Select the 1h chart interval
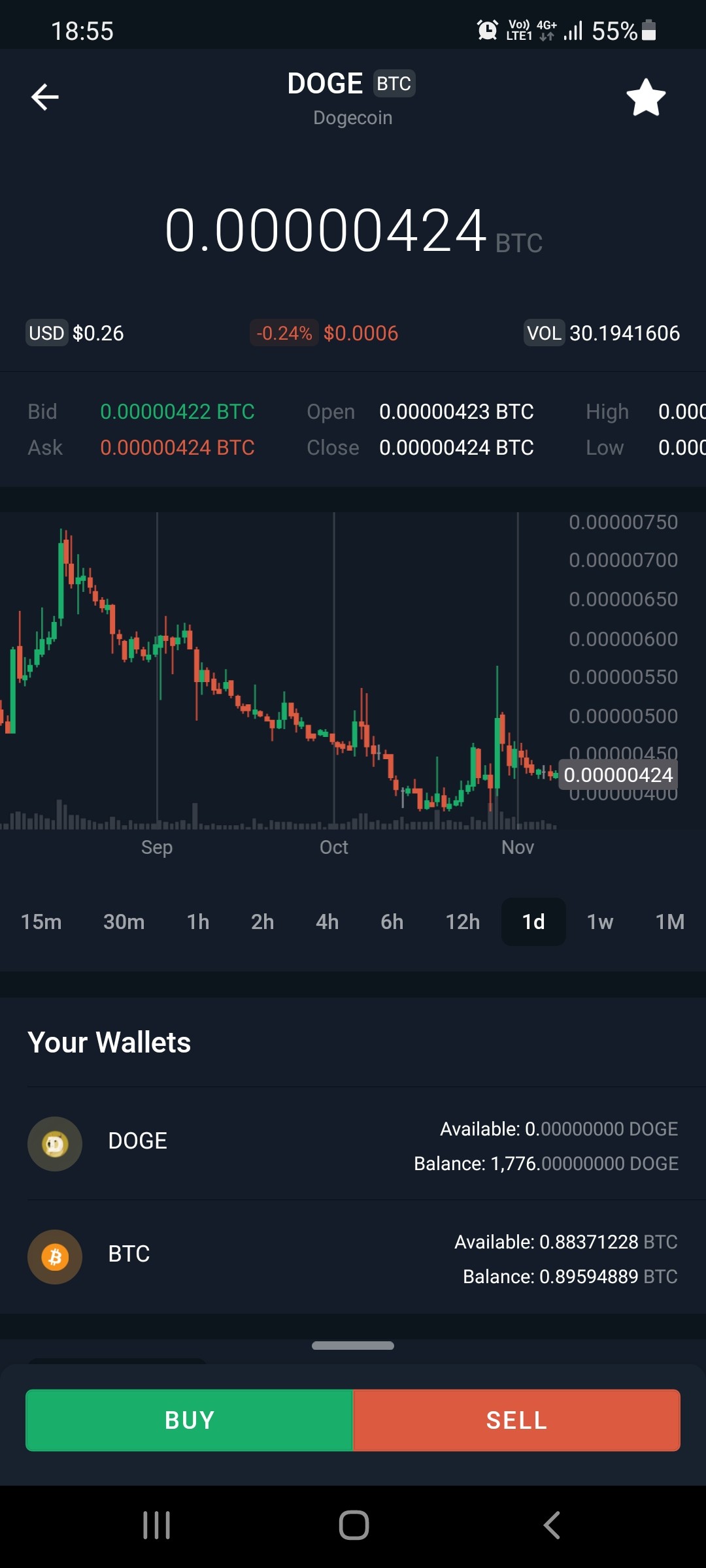706x1568 pixels. pyautogui.click(x=198, y=922)
